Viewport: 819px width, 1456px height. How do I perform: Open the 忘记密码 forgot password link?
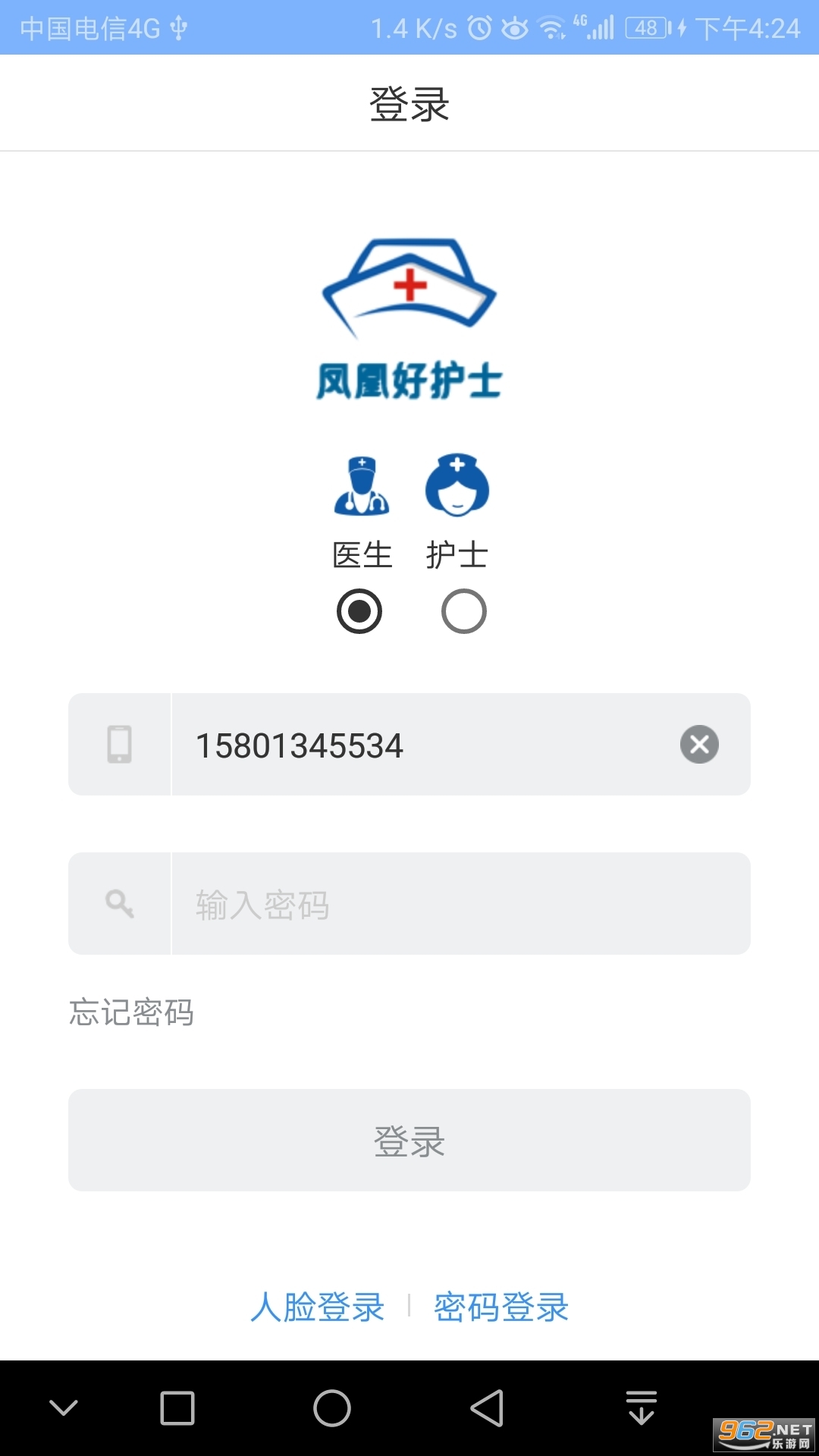[x=131, y=1012]
